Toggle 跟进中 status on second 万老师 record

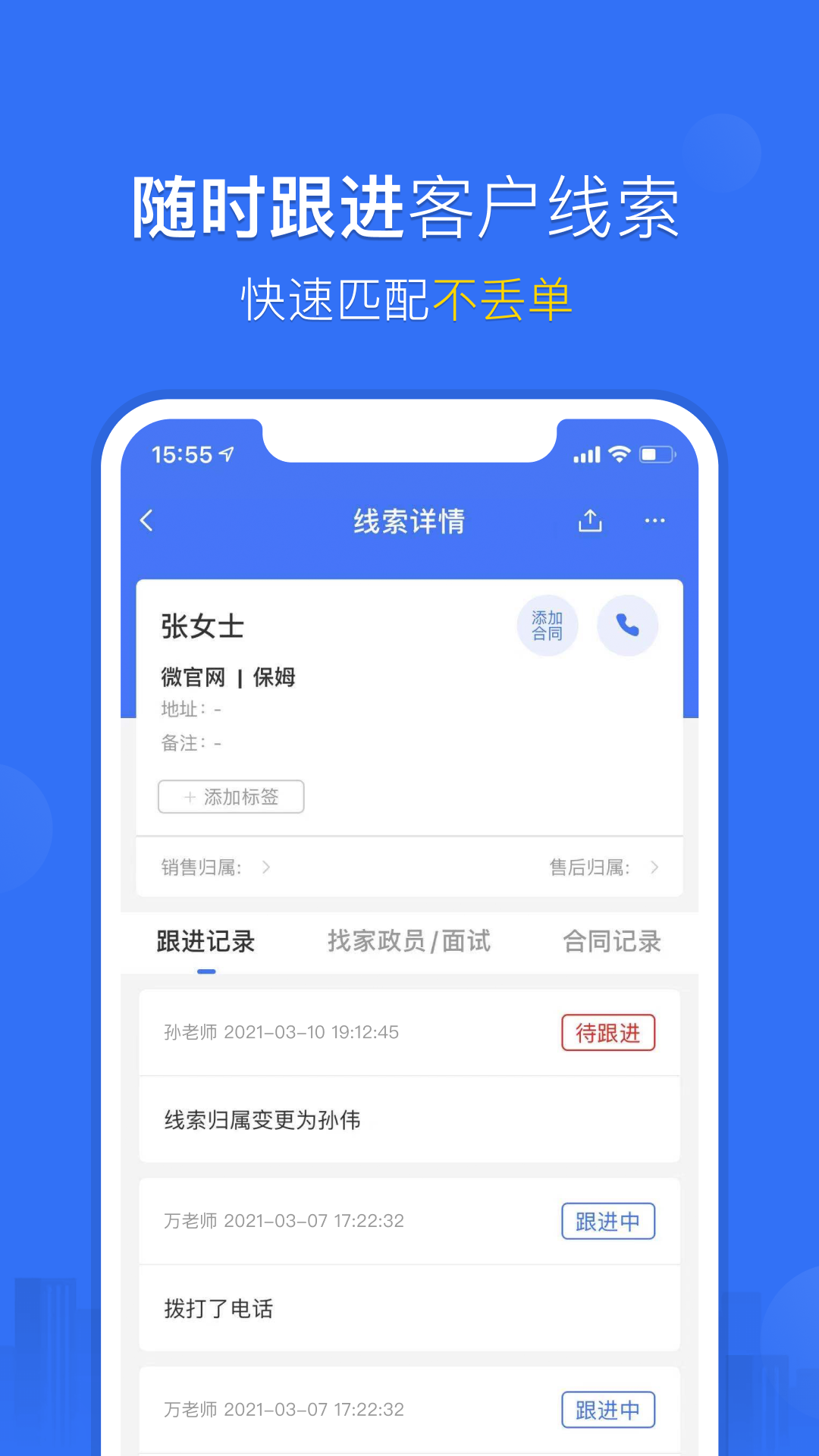pos(608,1410)
